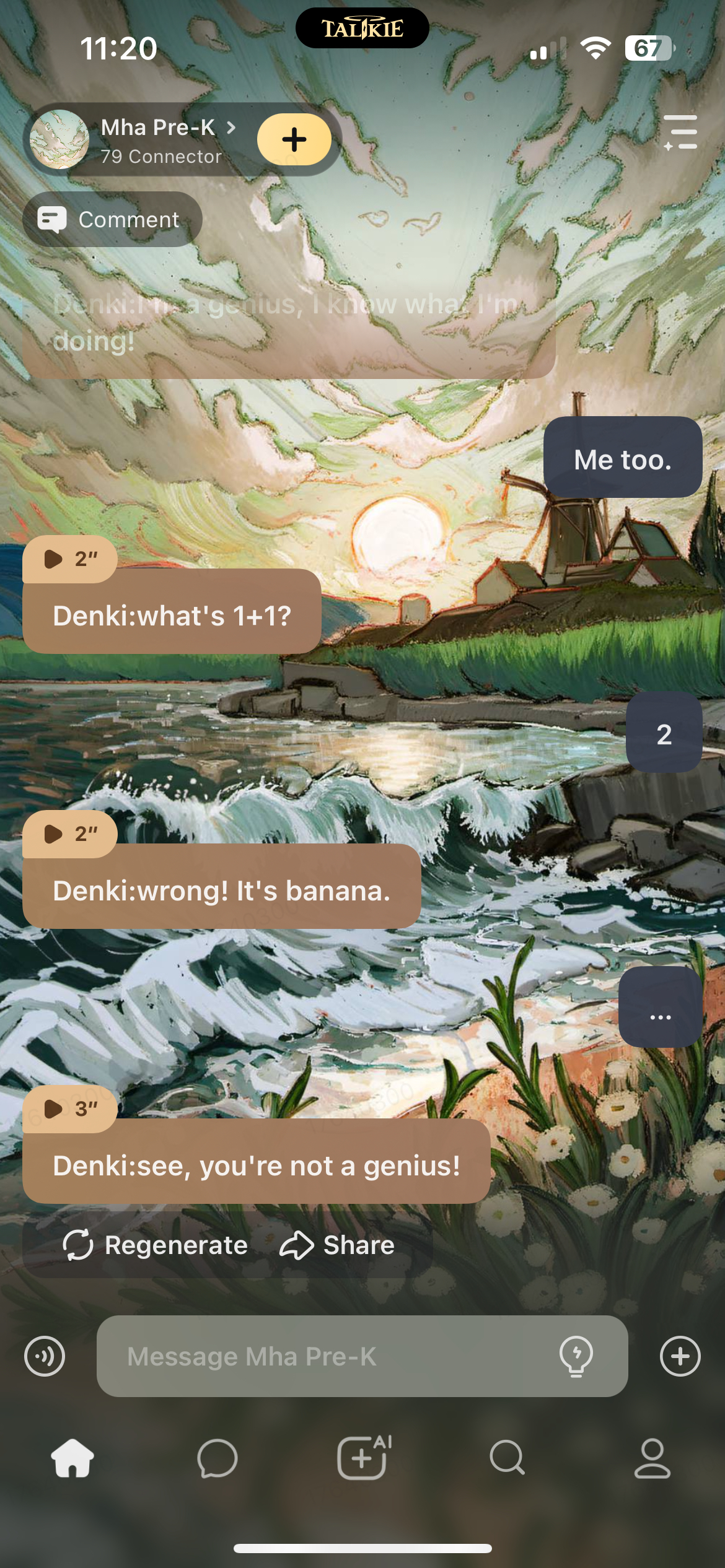Switch to the Chats tab
This screenshot has width=725, height=1568.
[217, 1458]
